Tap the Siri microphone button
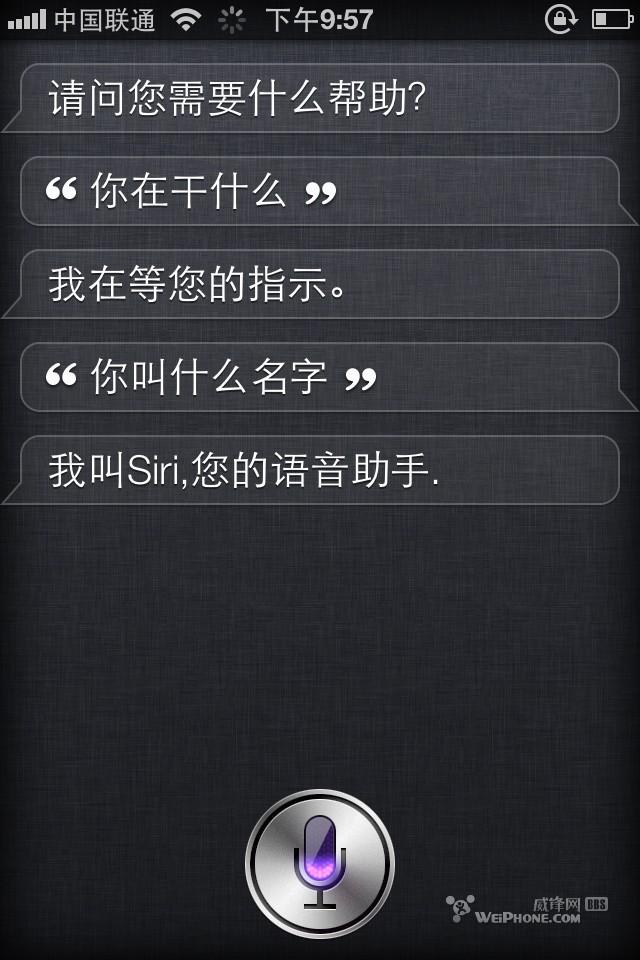Screen dimensions: 640x960 coord(320,862)
